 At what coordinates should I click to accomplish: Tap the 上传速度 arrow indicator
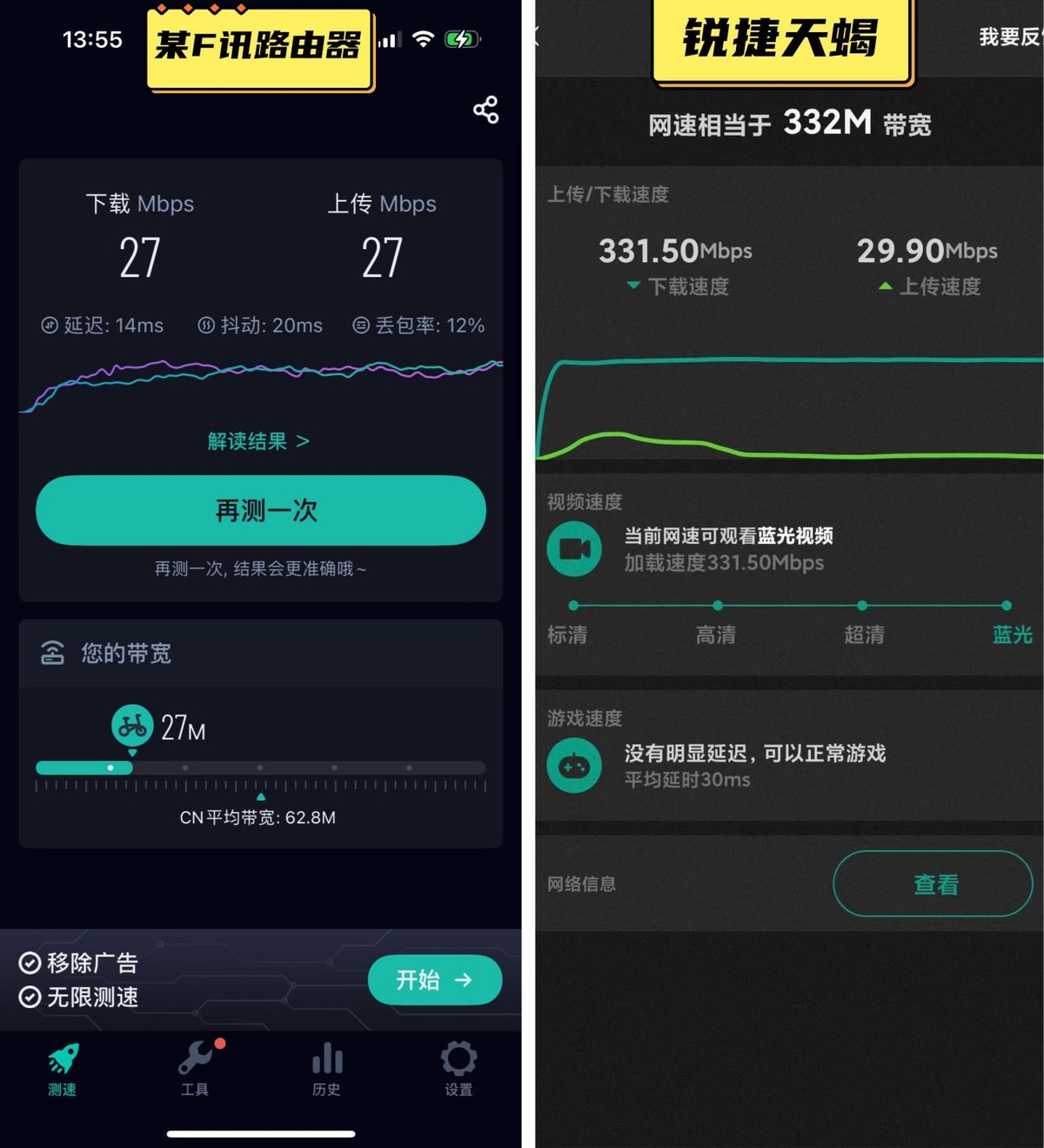[x=886, y=286]
